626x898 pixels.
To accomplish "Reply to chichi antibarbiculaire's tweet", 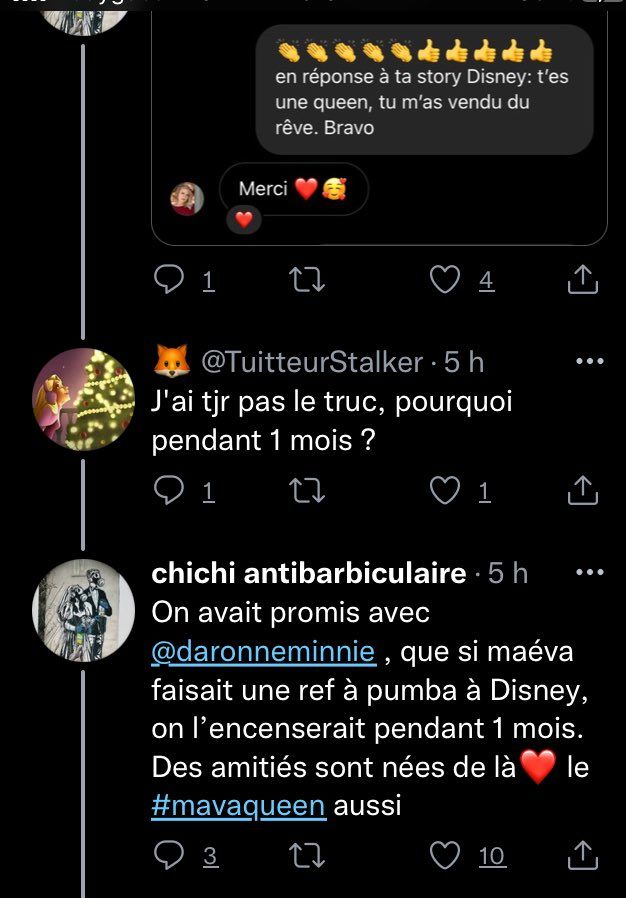I will pyautogui.click(x=170, y=855).
